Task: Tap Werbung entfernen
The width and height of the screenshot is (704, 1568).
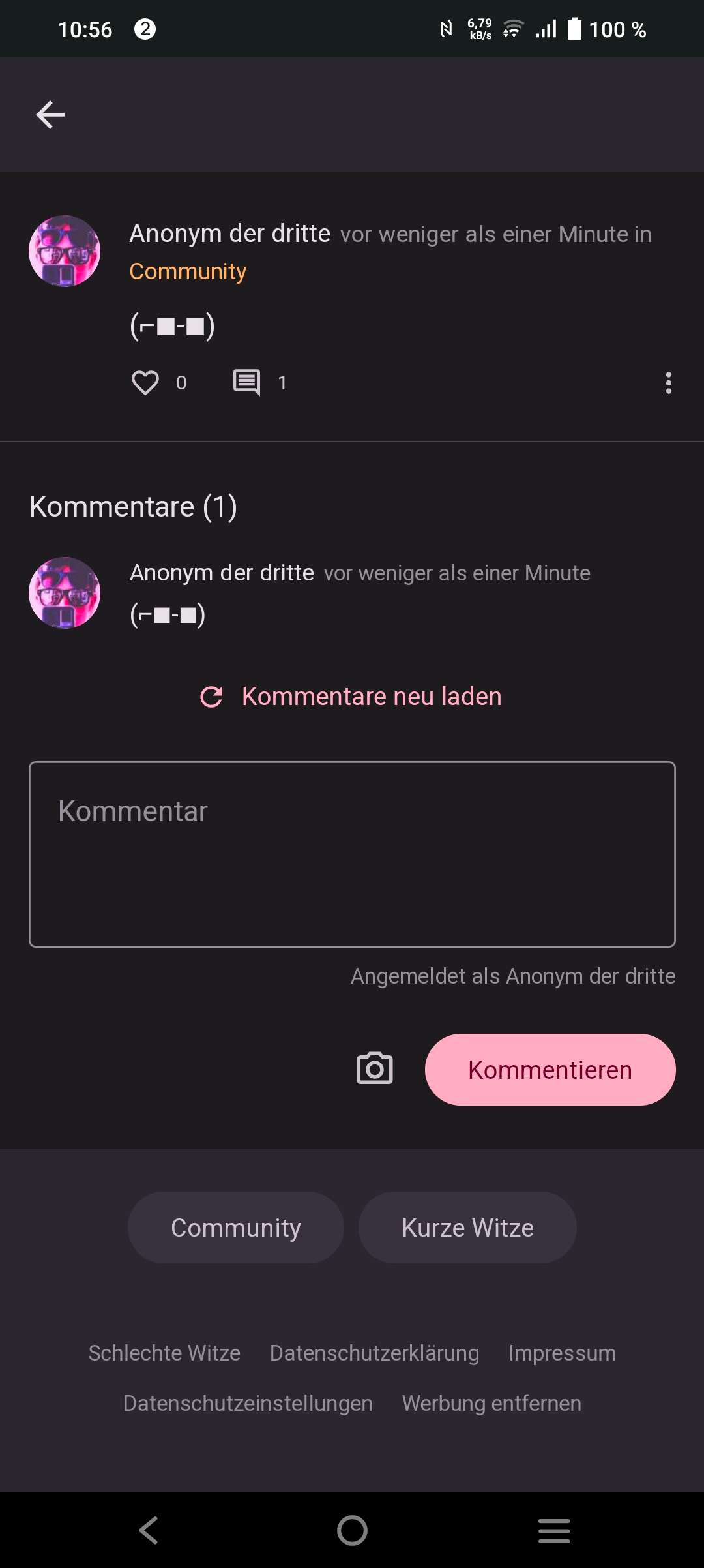Action: pos(491,1403)
